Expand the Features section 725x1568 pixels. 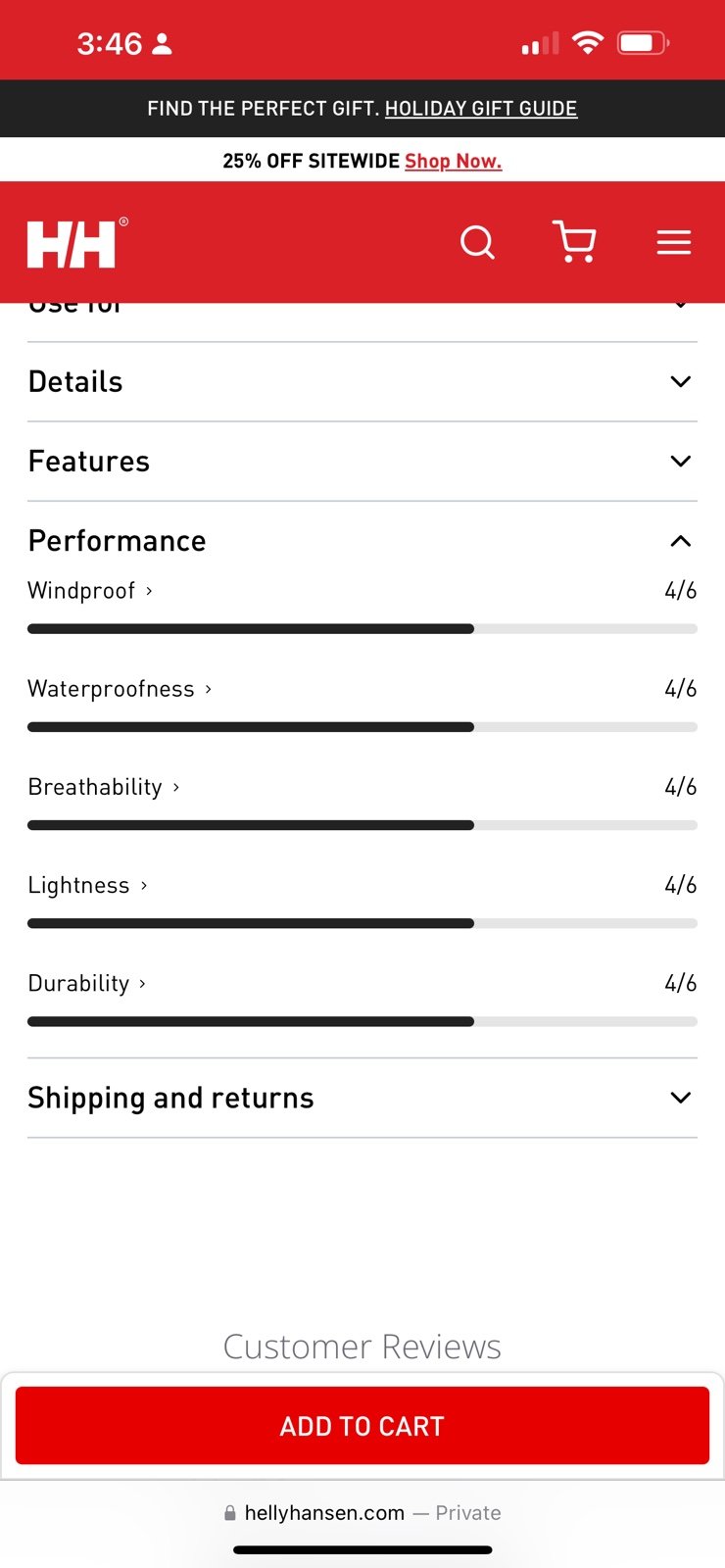tap(362, 462)
